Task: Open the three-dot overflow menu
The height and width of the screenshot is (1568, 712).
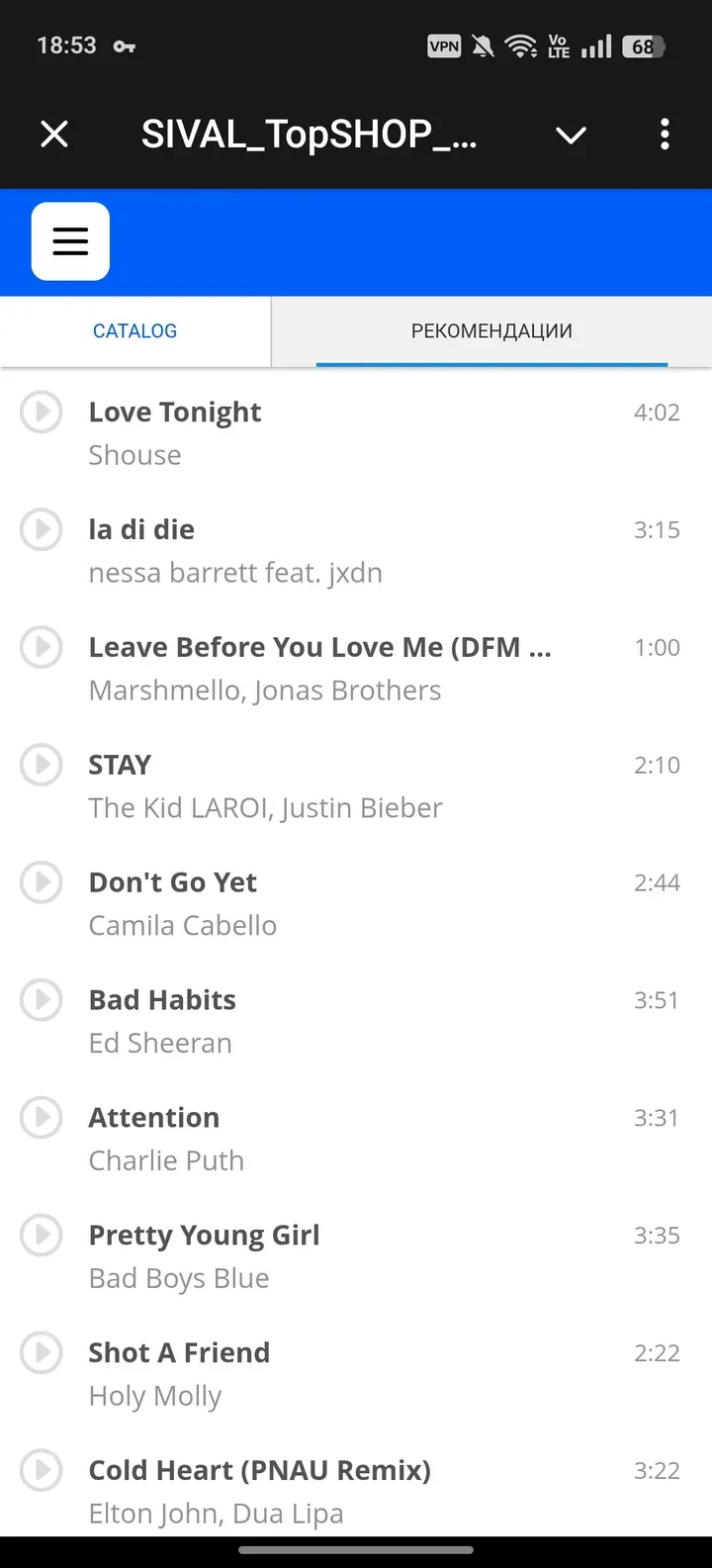Action: click(665, 134)
